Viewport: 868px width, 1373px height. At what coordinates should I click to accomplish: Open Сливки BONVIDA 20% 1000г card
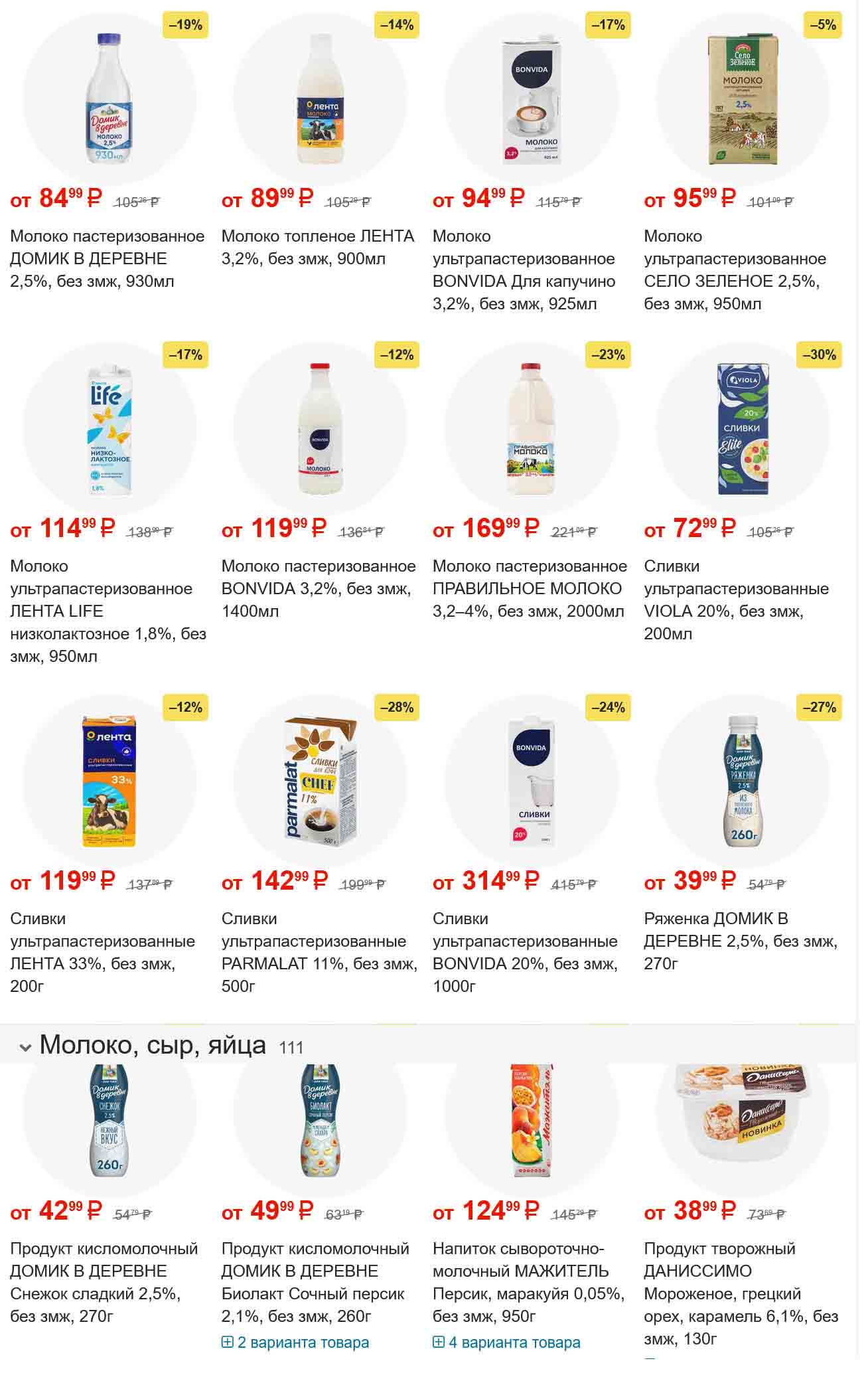[x=525, y=953]
